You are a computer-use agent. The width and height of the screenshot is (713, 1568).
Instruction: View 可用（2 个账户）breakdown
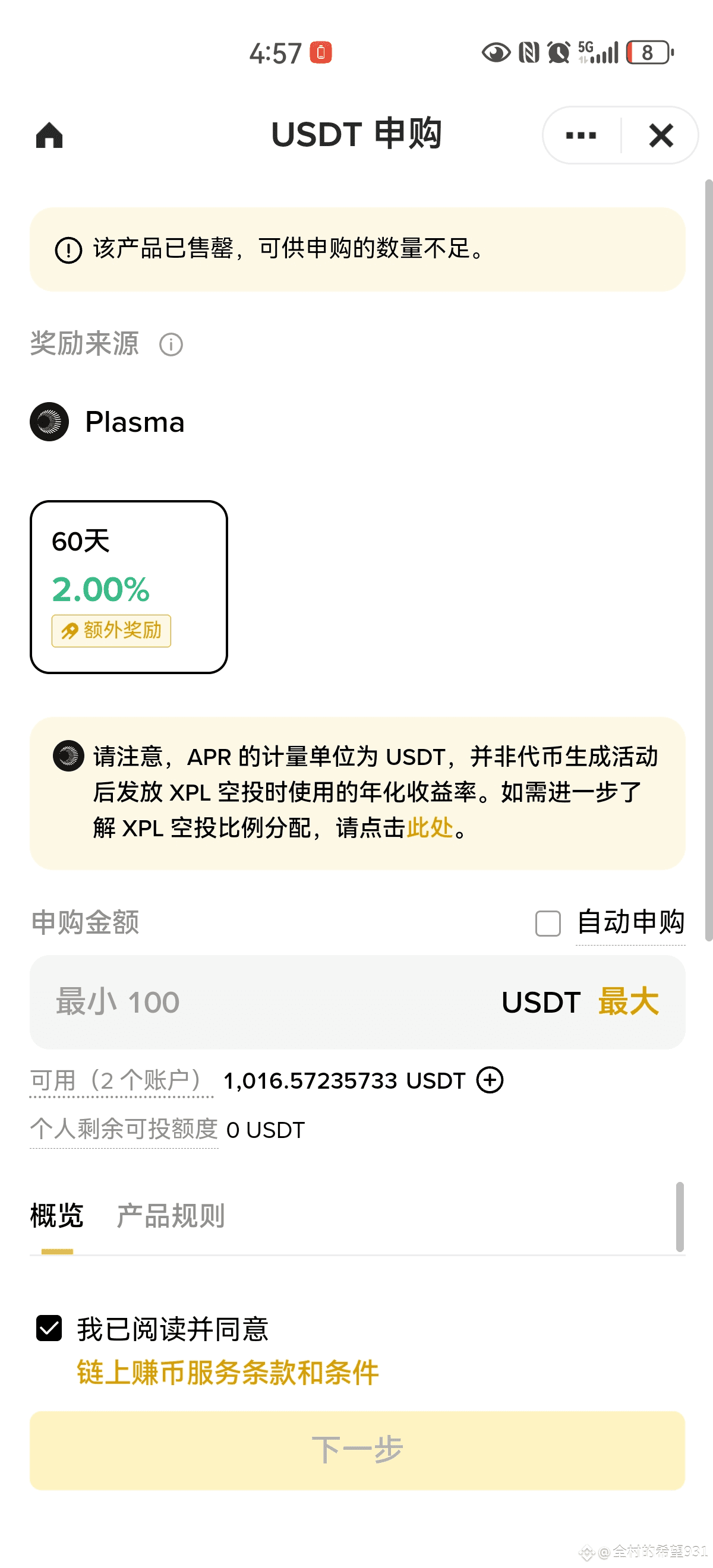coord(121,1081)
